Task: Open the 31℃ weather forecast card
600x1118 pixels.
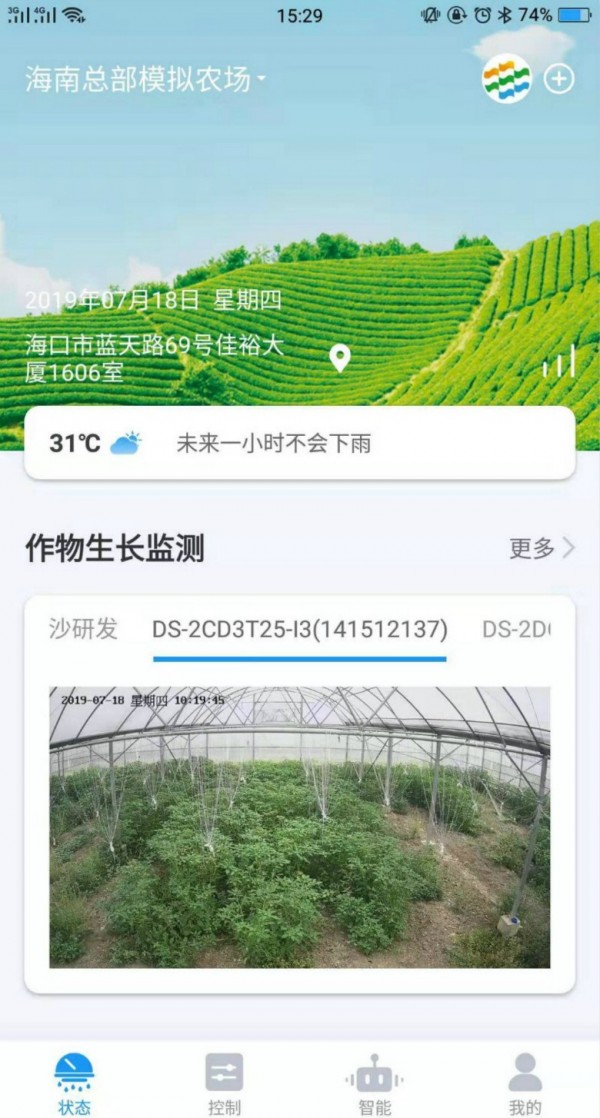Action: 299,443
